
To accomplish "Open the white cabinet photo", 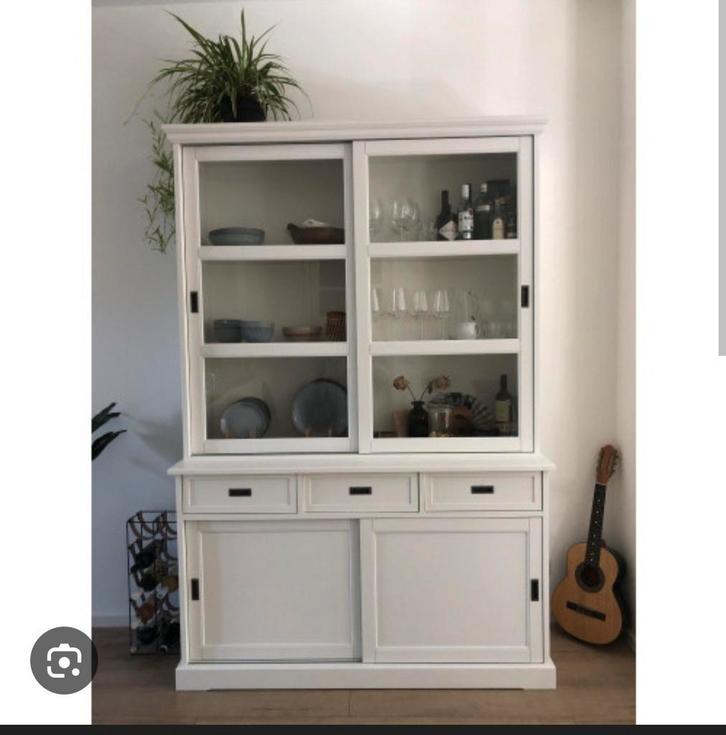I will coord(362,400).
